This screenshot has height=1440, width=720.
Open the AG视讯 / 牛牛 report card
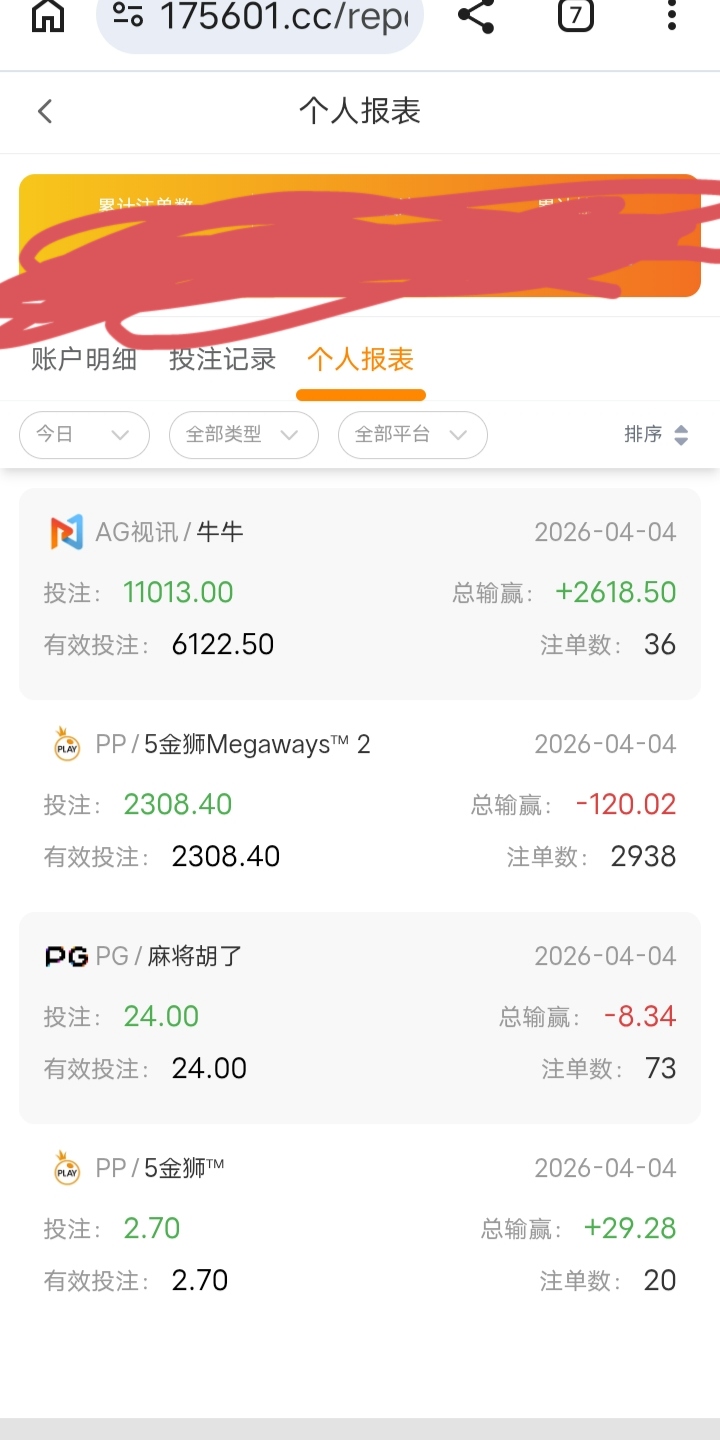pyautogui.click(x=360, y=593)
